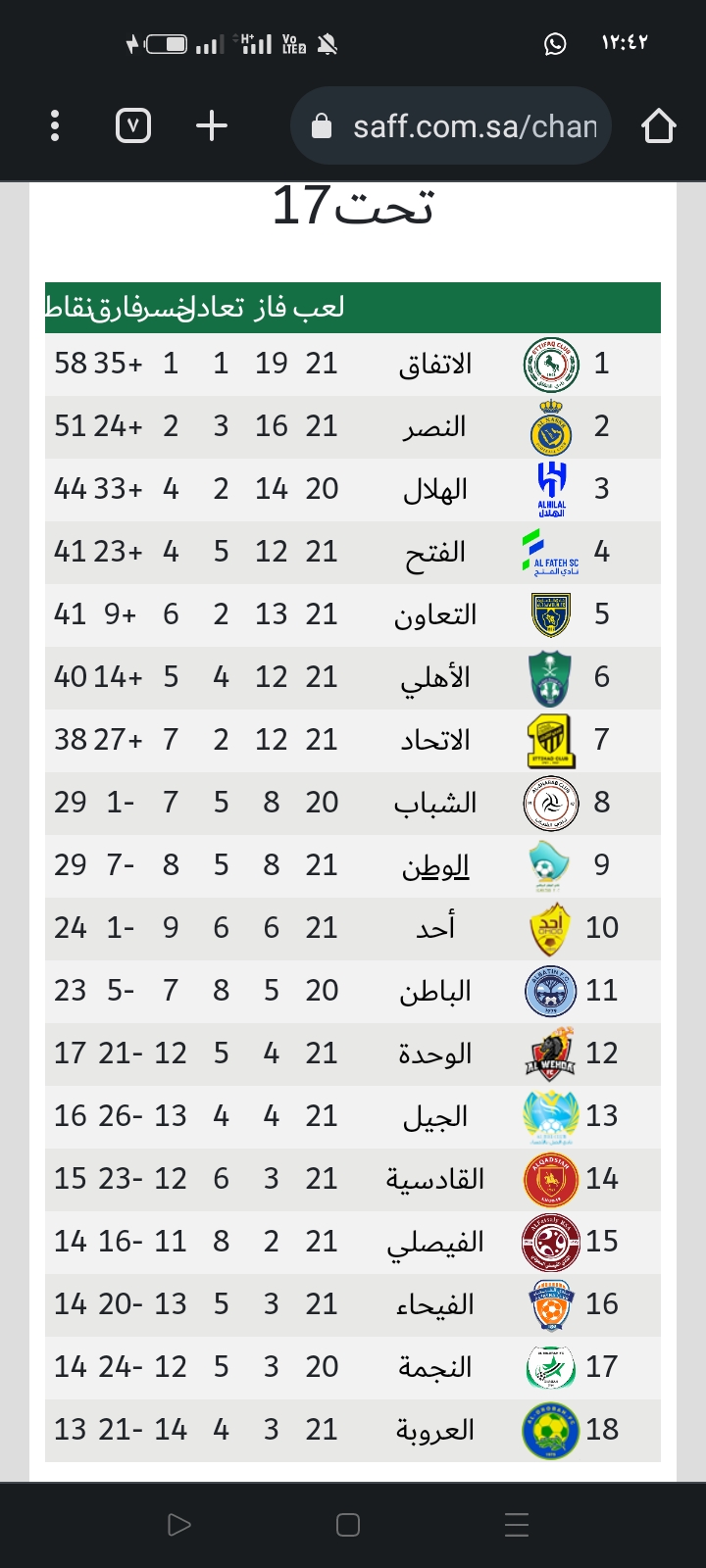This screenshot has height=1568, width=706.
Task: Tap the system back triangle button
Action: 178,1524
